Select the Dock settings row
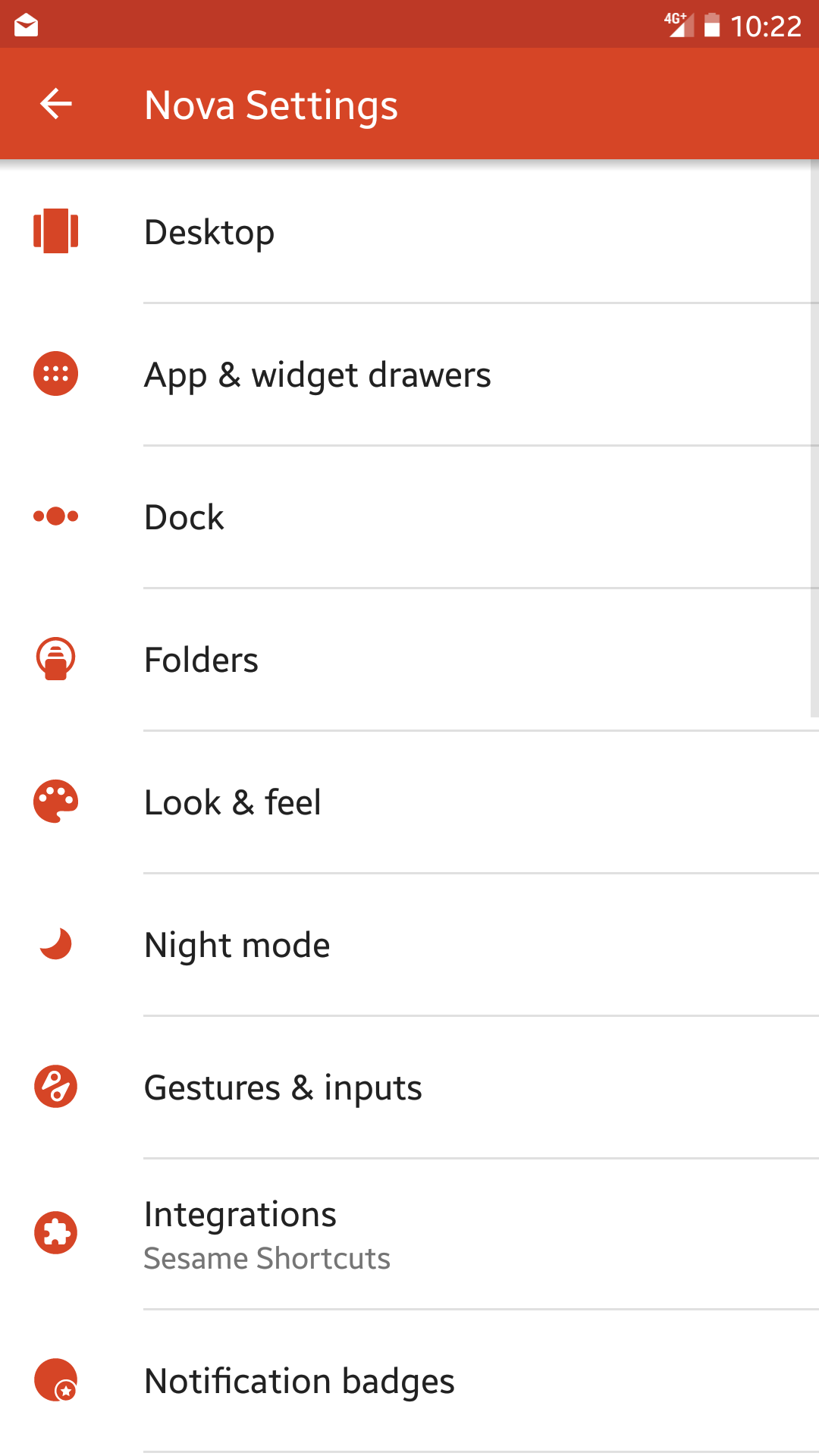This screenshot has height=1456, width=819. click(x=409, y=517)
